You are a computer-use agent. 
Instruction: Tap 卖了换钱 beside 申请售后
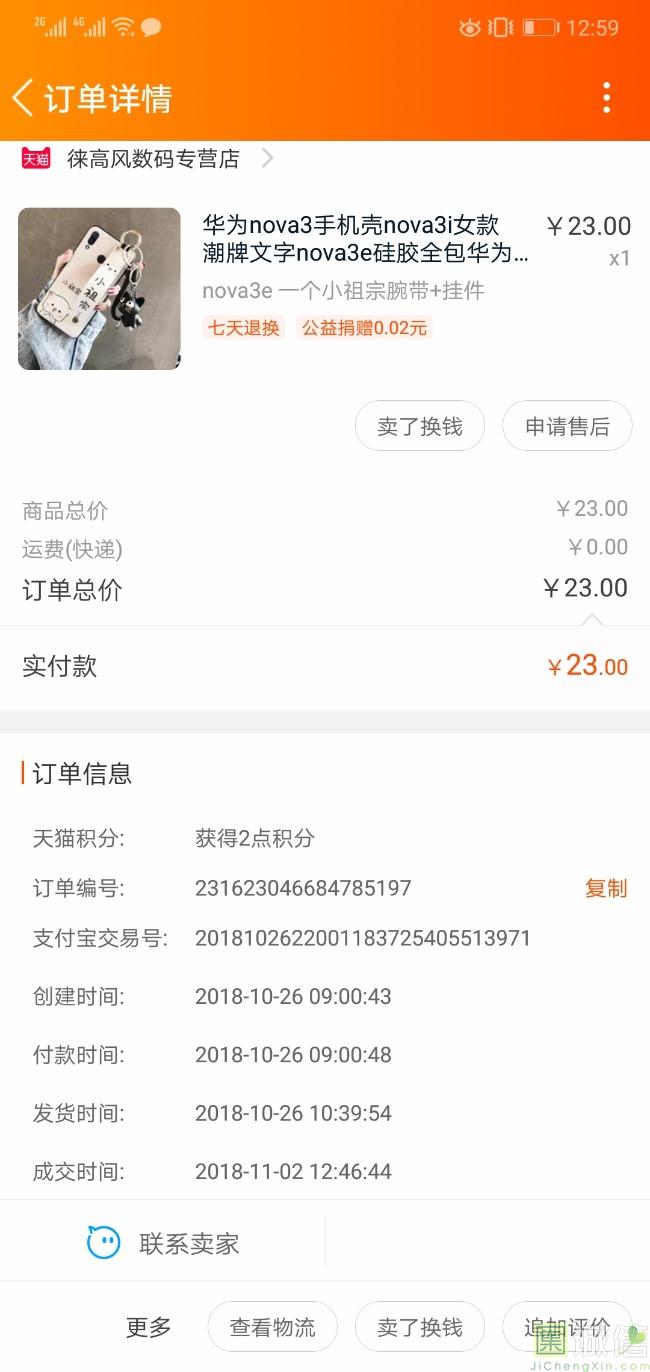(420, 426)
